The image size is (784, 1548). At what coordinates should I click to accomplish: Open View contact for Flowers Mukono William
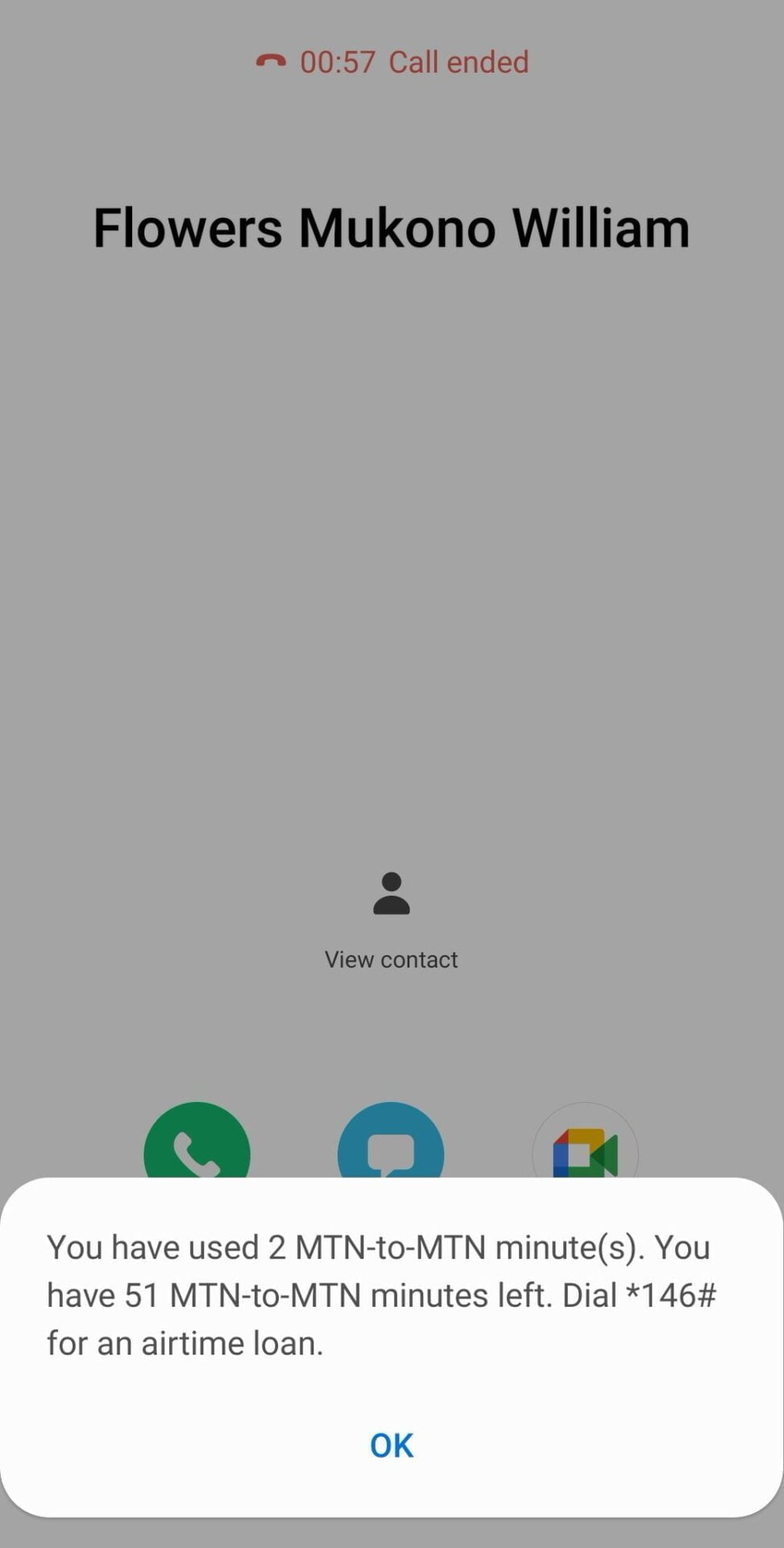pos(392,922)
